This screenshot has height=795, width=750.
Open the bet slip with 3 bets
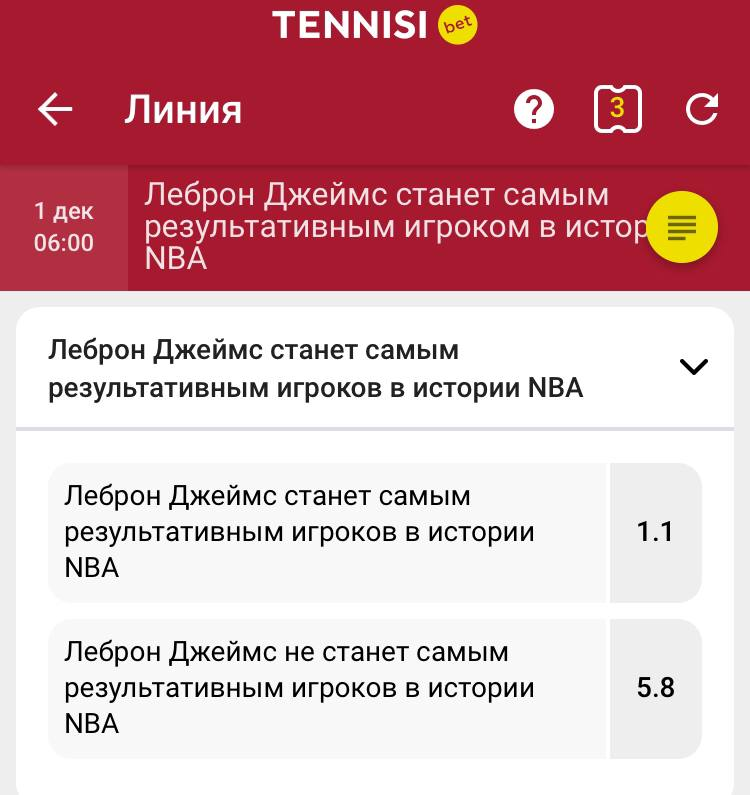point(617,110)
